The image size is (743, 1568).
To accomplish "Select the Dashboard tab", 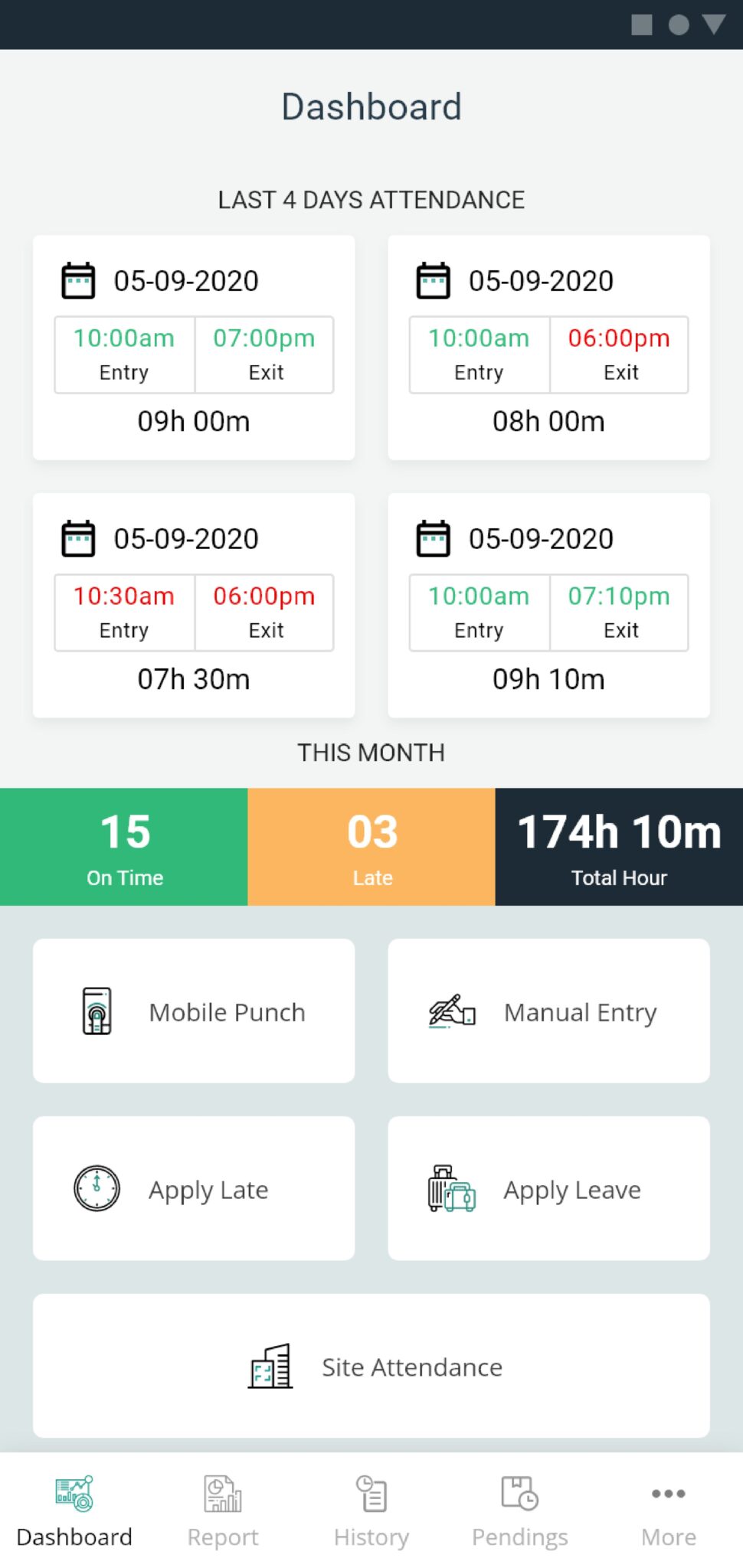I will pyautogui.click(x=74, y=1511).
